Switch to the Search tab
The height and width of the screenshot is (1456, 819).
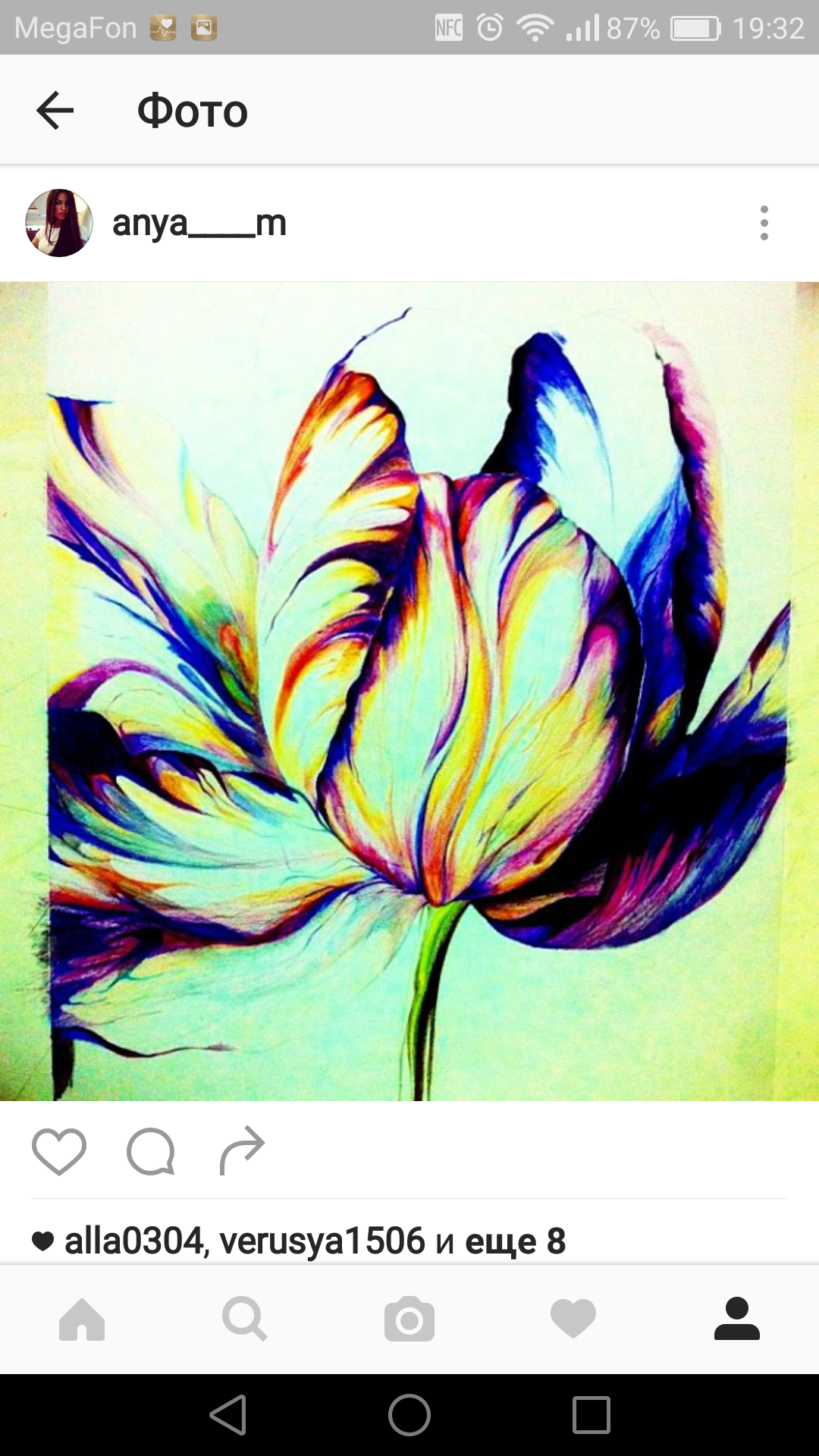[245, 1319]
